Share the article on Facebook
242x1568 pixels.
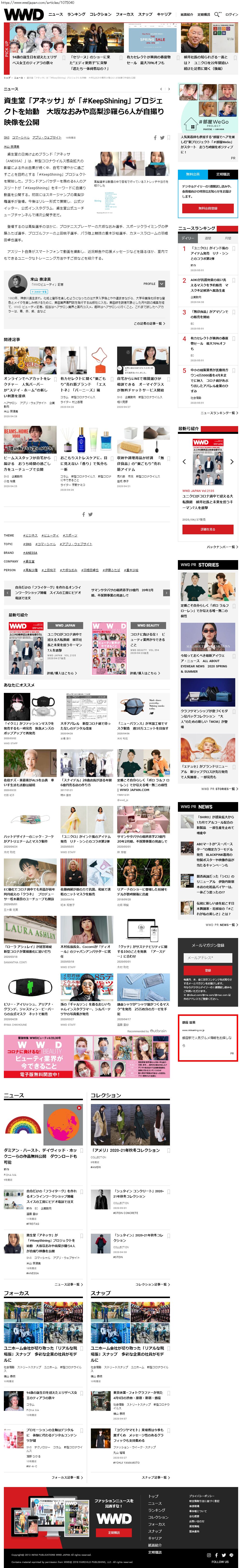pyautogui.click(x=155, y=138)
